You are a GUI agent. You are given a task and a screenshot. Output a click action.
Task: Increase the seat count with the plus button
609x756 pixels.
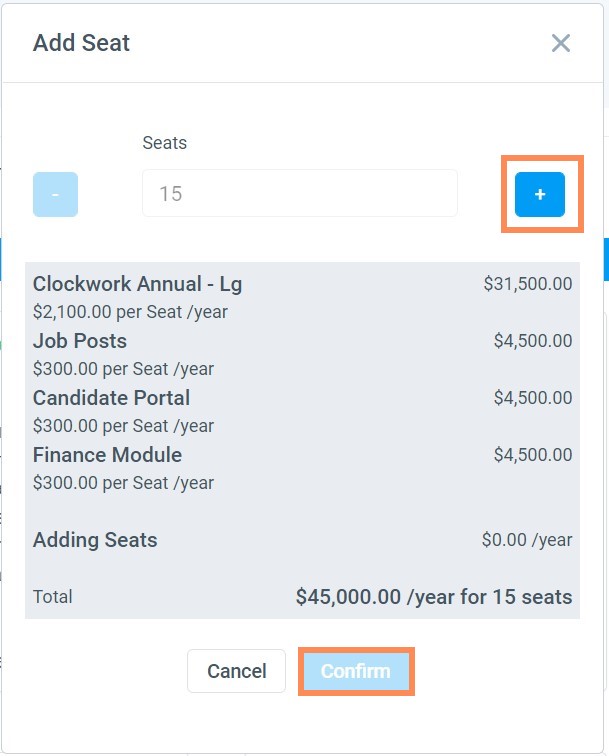(x=540, y=195)
